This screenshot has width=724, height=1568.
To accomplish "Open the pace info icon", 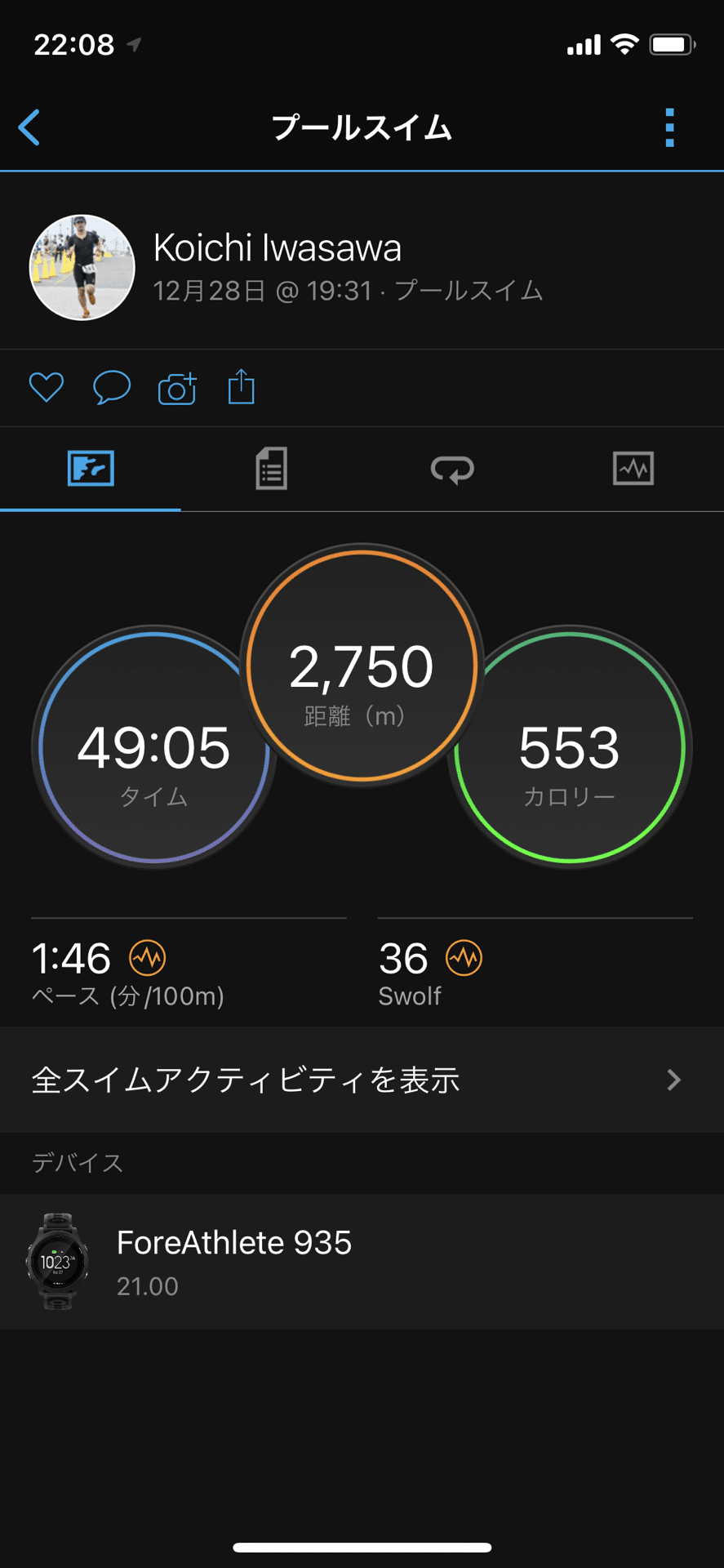I will tap(148, 957).
